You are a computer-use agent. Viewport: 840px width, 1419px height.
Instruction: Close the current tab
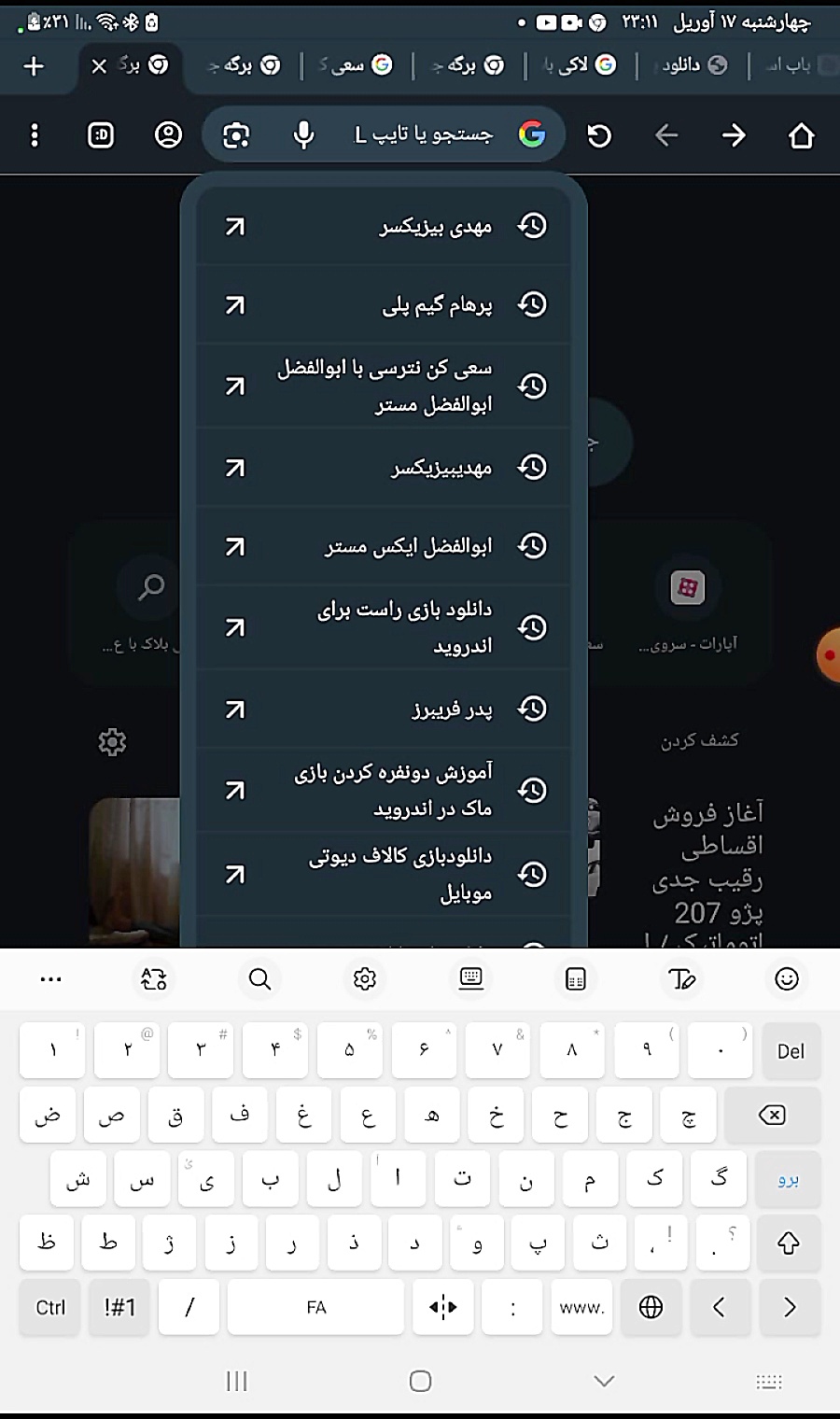point(100,66)
